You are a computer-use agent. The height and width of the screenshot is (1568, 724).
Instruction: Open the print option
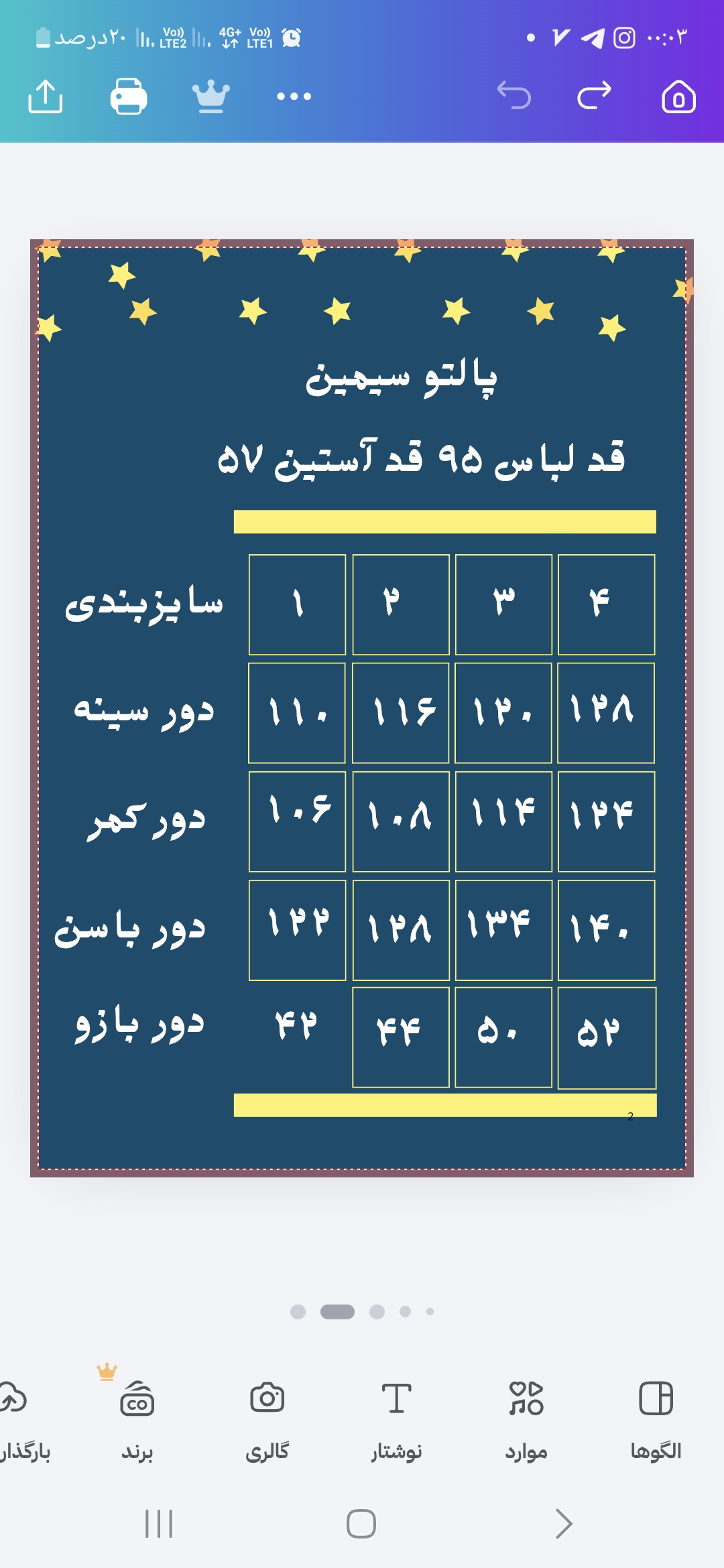point(129,96)
